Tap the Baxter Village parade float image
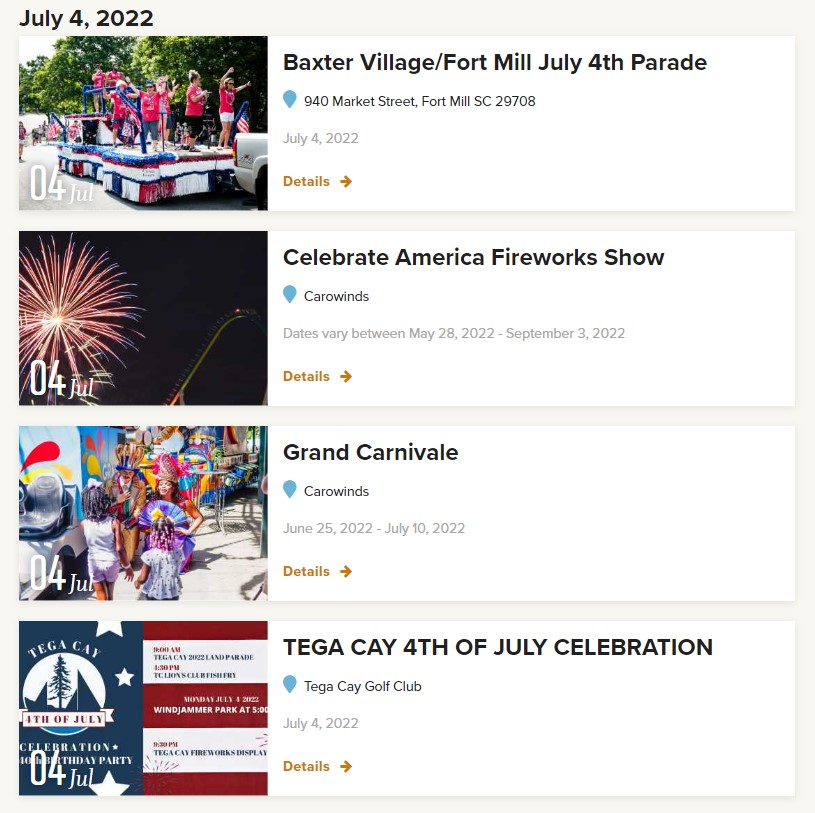815x813 pixels. 143,123
